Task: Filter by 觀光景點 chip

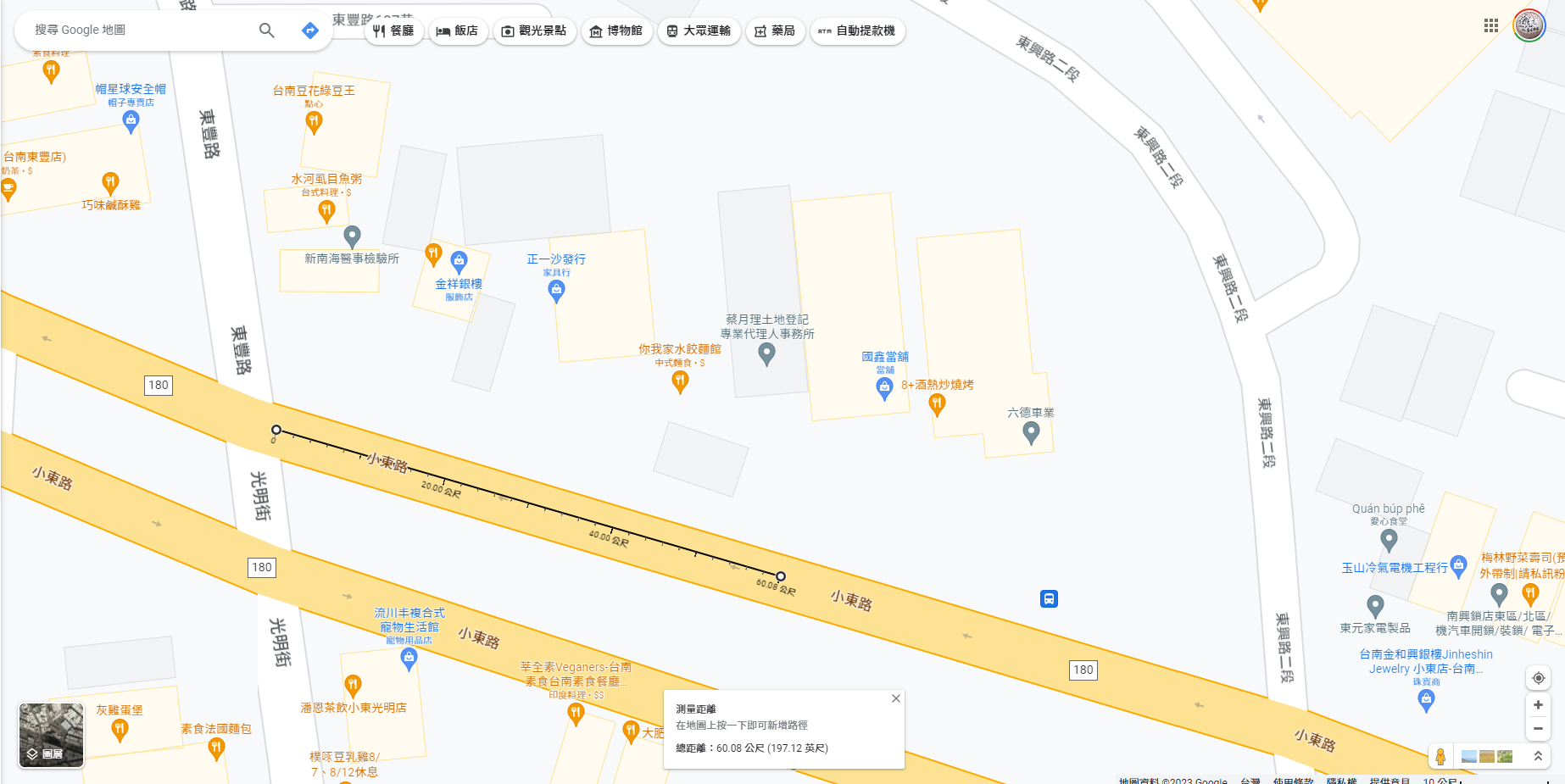Action: coord(534,31)
